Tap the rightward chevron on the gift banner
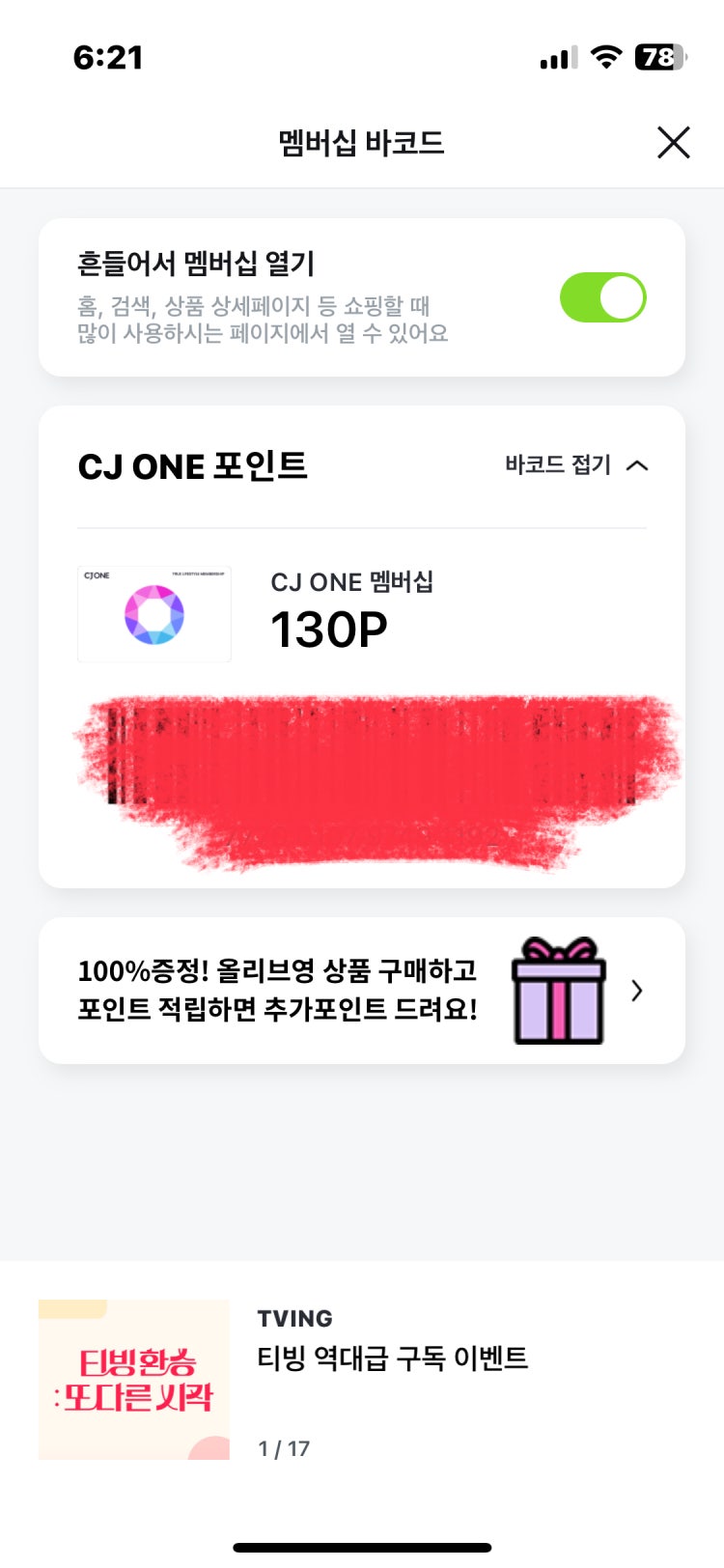The width and height of the screenshot is (724, 1568). tap(637, 992)
